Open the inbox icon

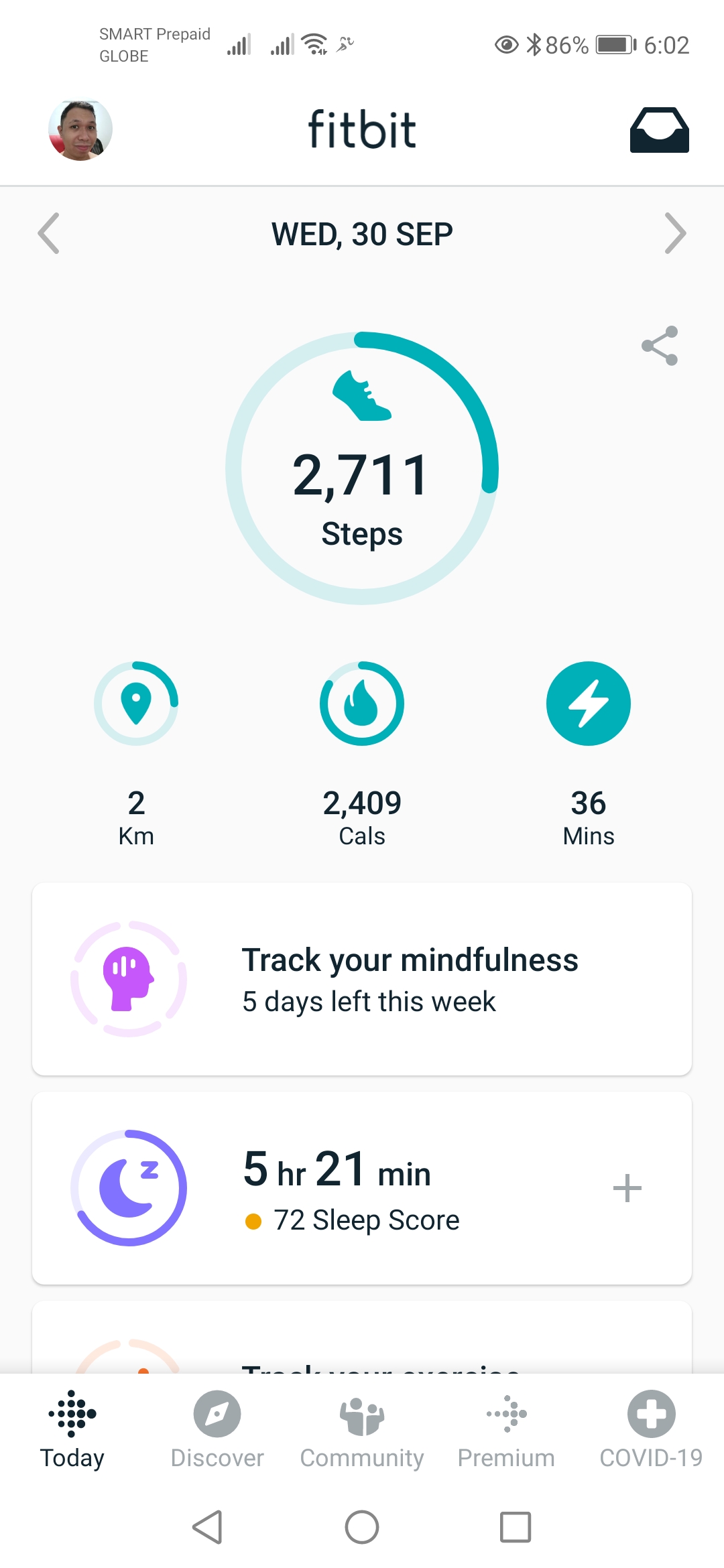659,130
